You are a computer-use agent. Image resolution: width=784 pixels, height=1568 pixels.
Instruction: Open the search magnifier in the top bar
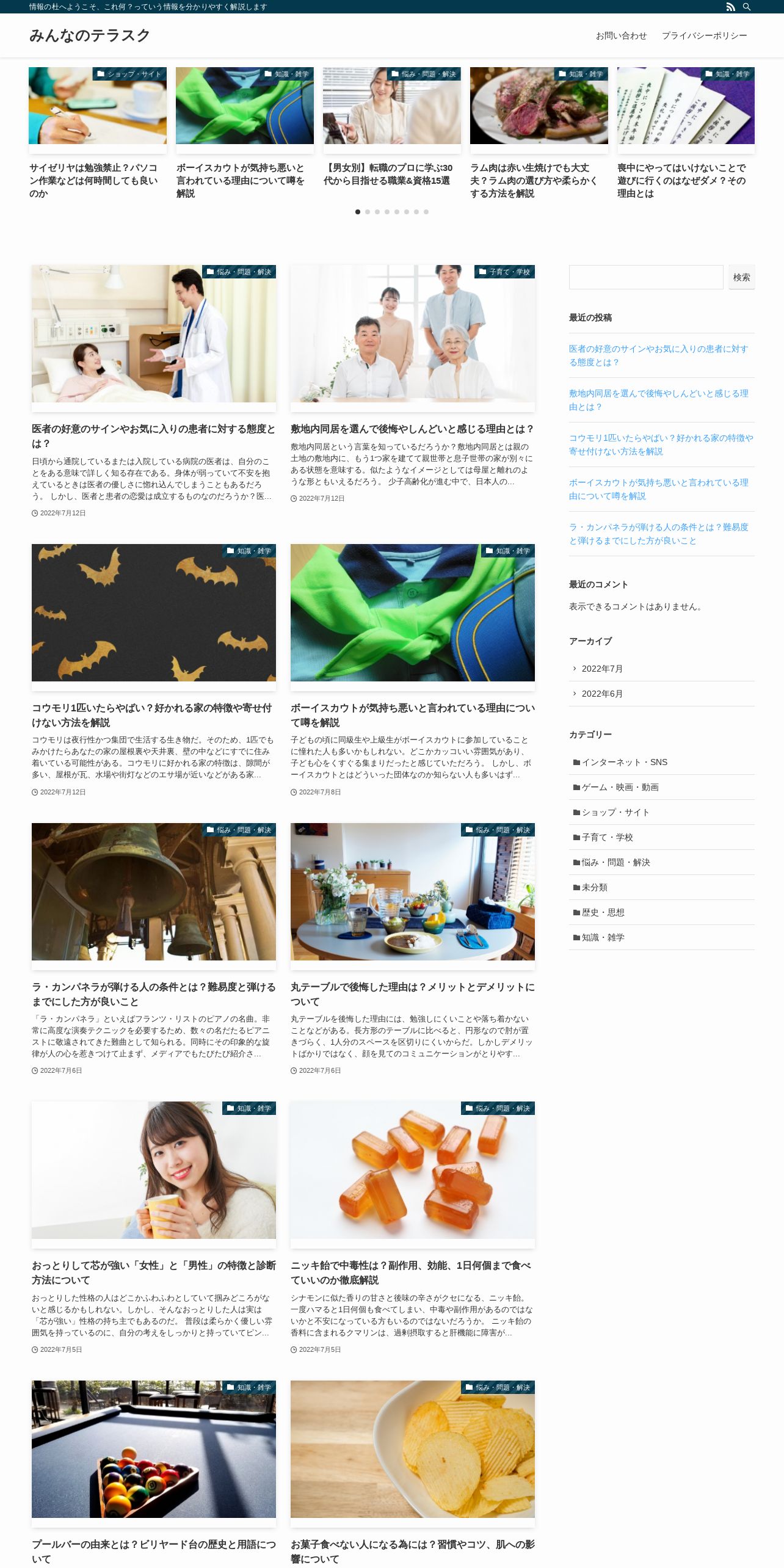[747, 7]
